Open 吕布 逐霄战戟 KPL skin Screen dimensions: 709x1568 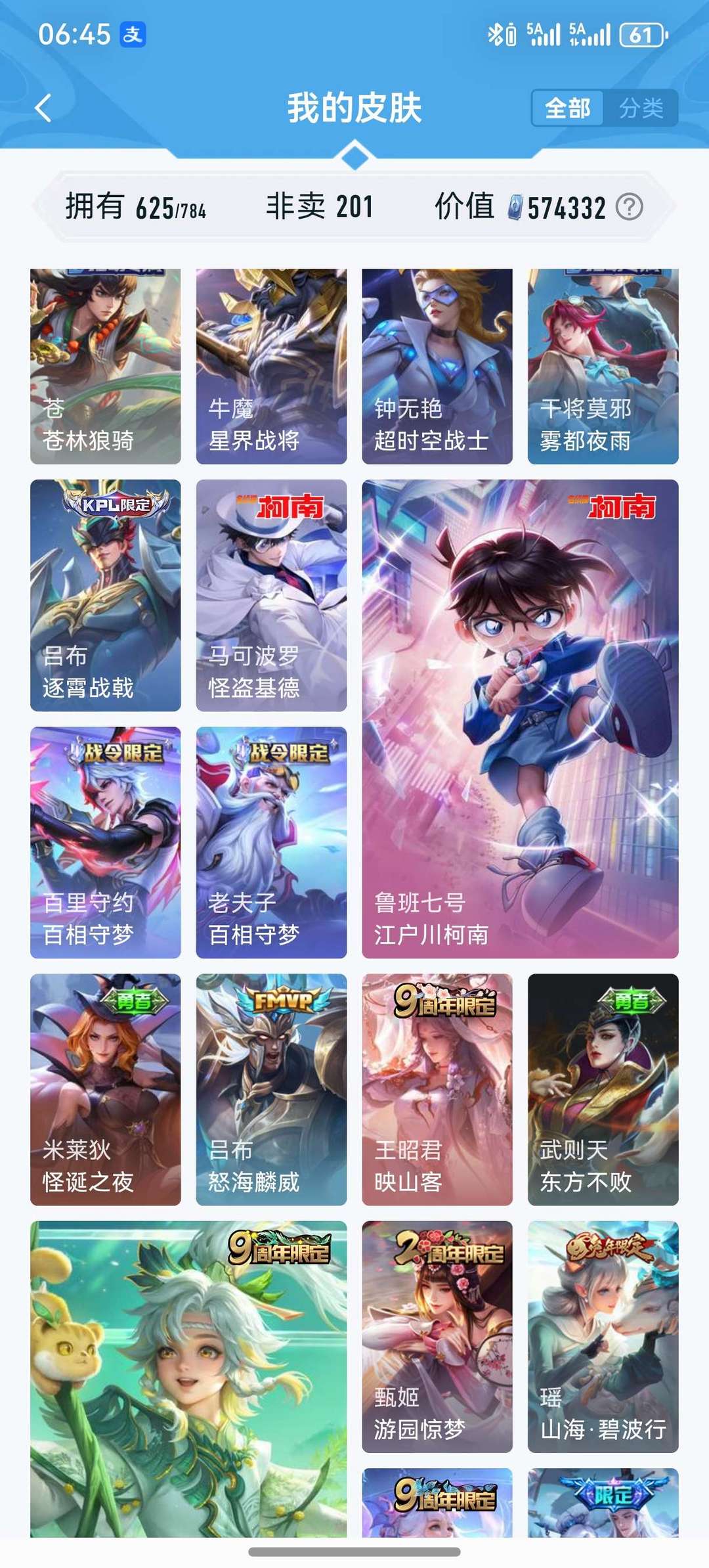[x=105, y=595]
